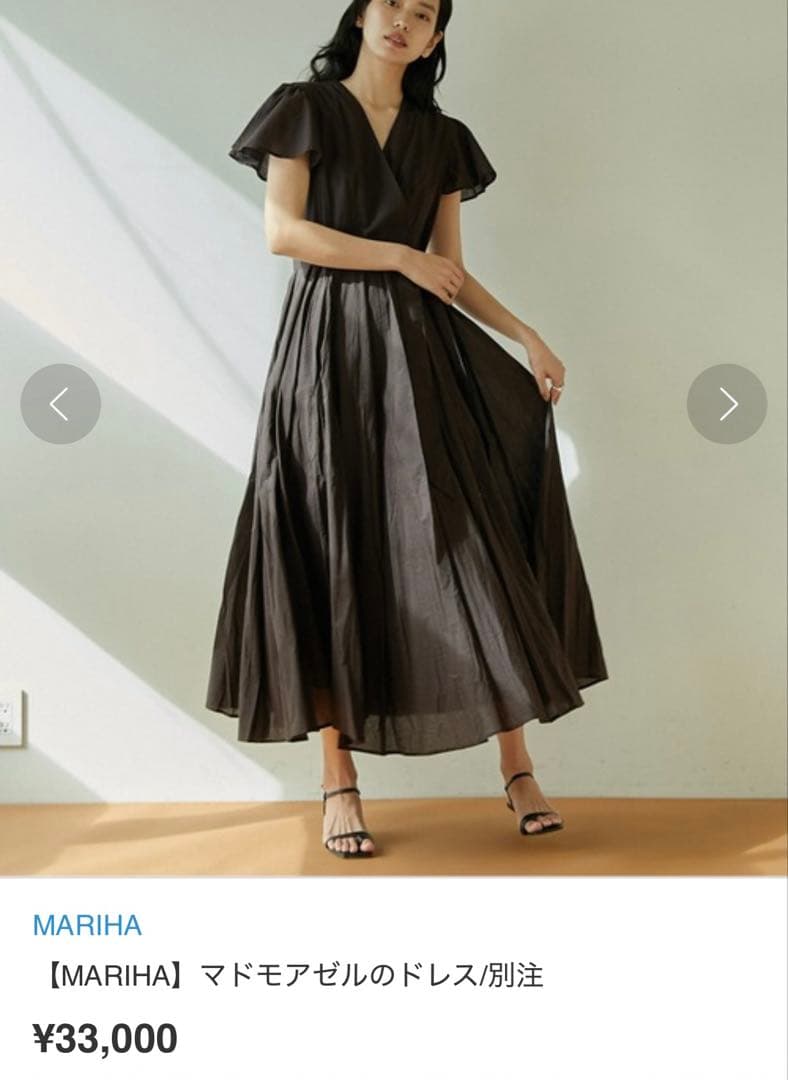Show the previous product image
This screenshot has height=1080, width=788.
[x=60, y=404]
